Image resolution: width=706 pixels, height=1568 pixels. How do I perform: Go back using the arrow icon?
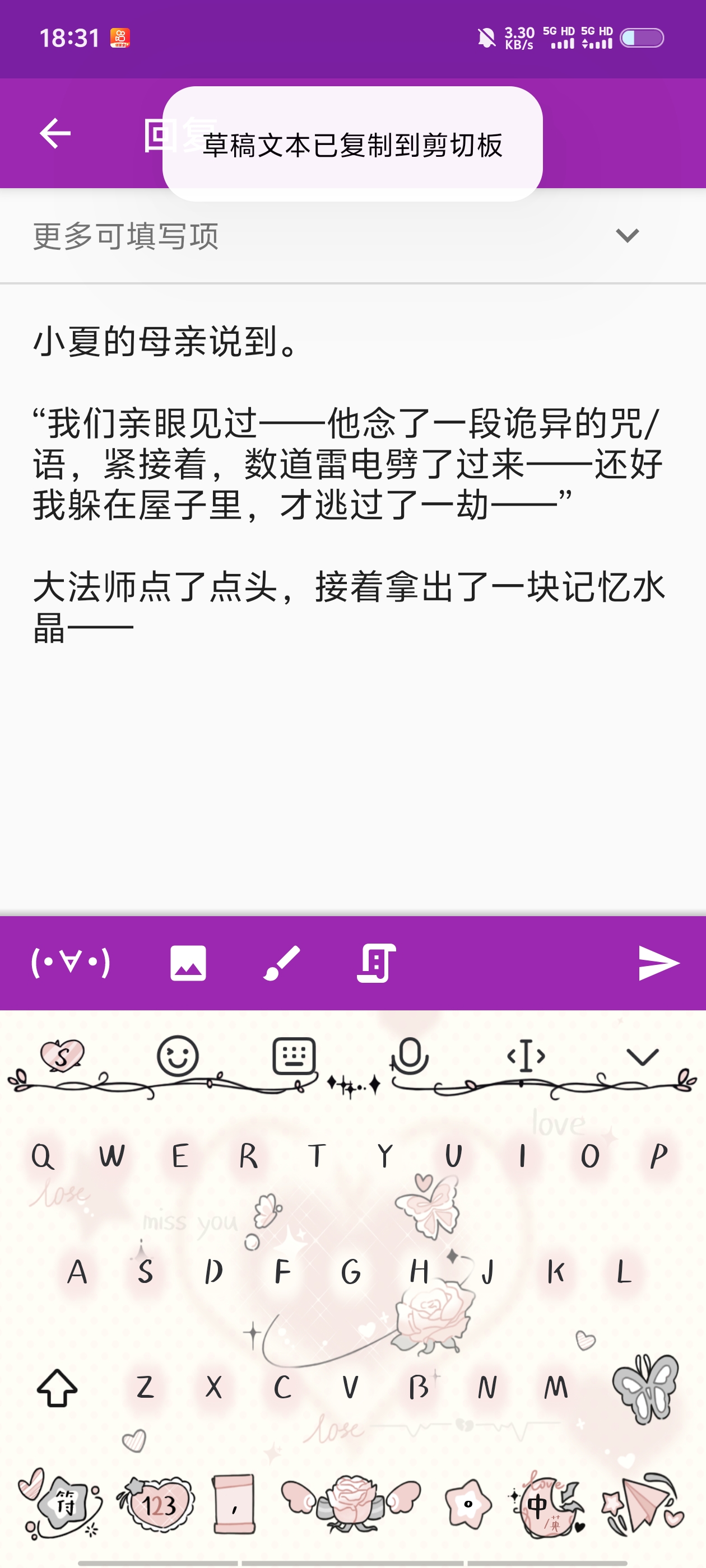click(55, 133)
